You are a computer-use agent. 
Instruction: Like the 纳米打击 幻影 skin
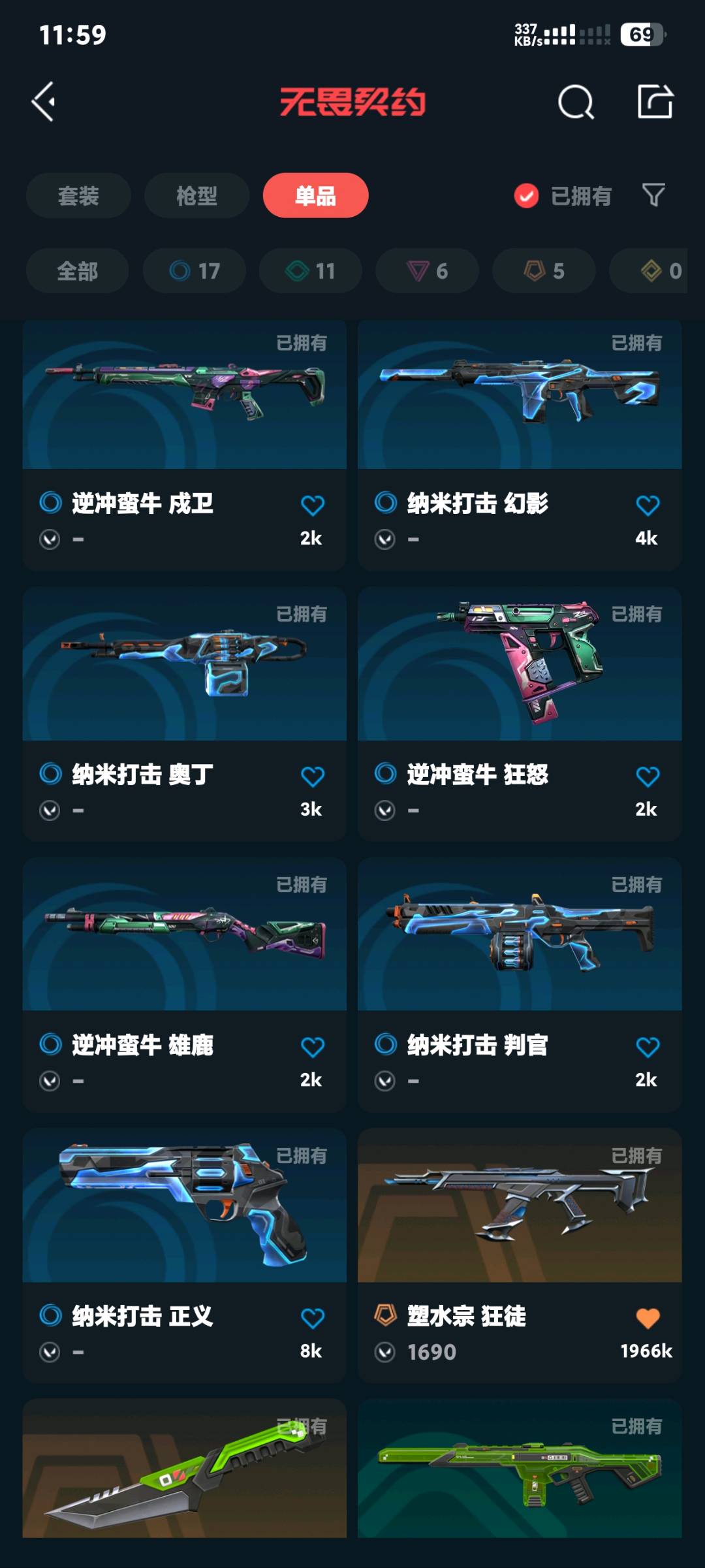point(648,505)
